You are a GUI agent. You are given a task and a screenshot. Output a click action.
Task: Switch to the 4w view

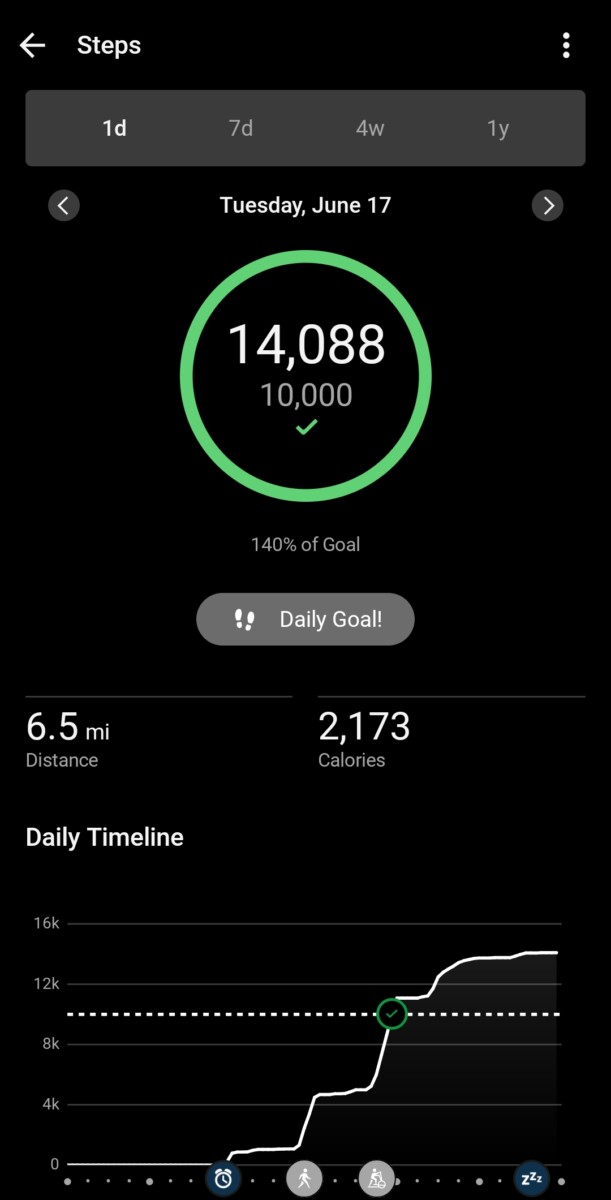click(370, 129)
